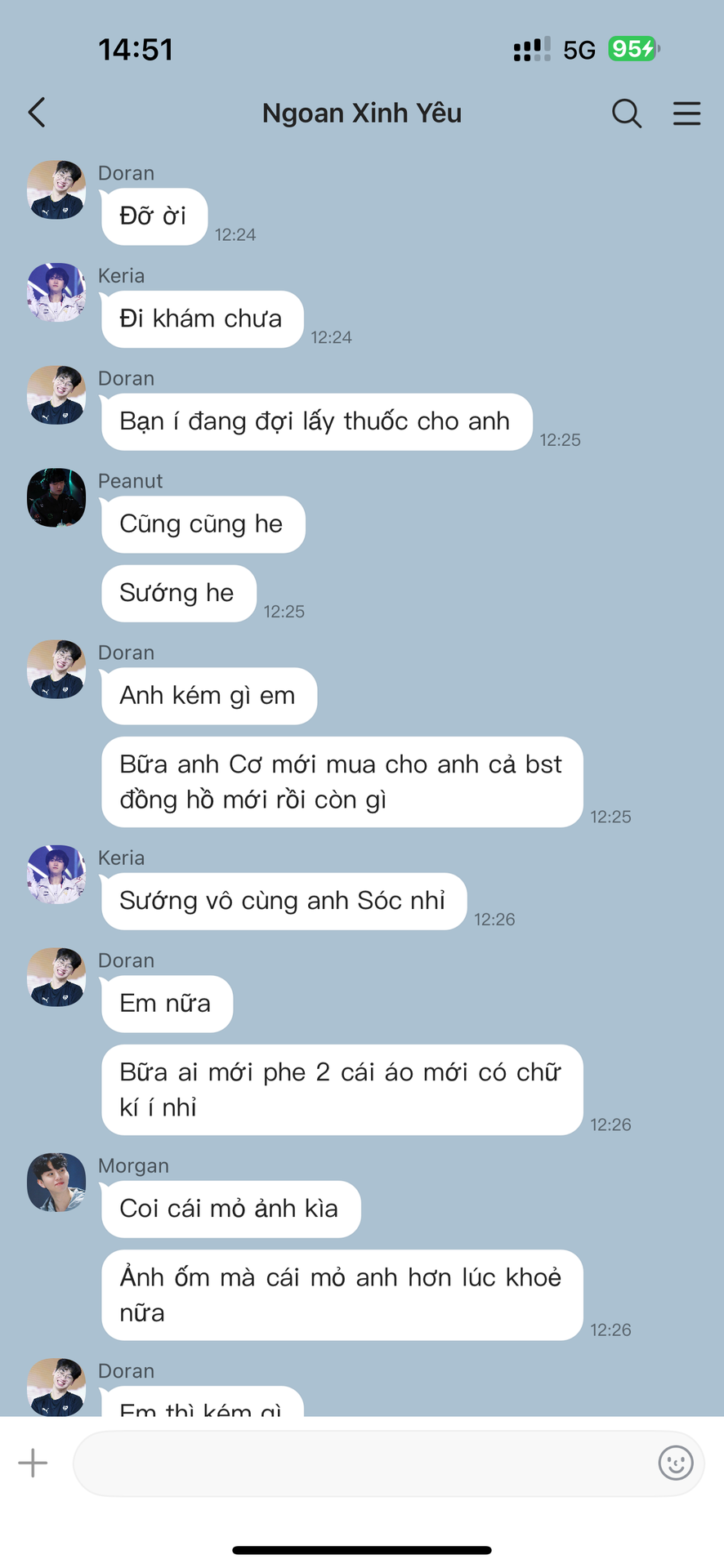Viewport: 724px width, 1568px height.
Task: View Peanut's profile picture
Action: click(x=56, y=497)
